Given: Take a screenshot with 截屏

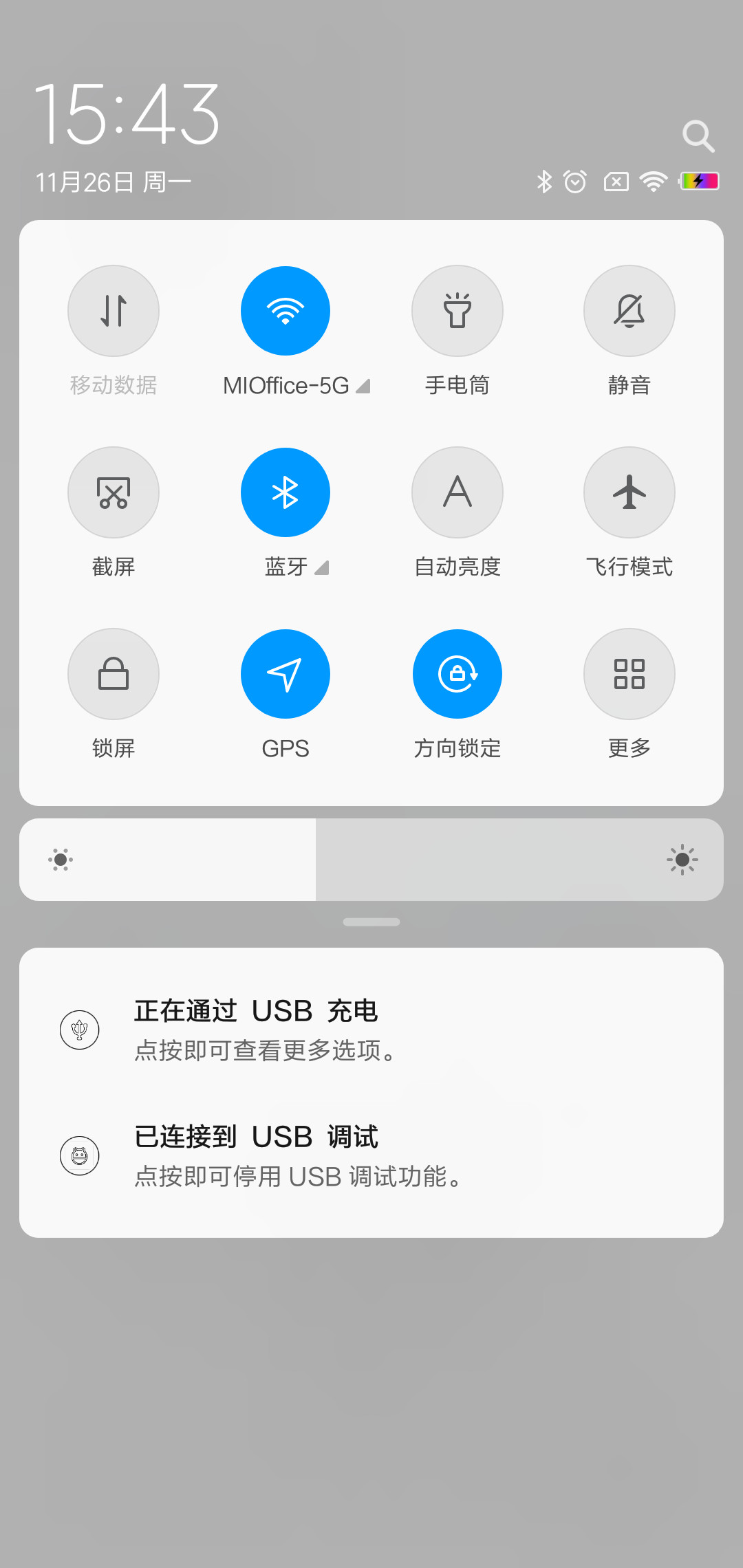Looking at the screenshot, I should (x=114, y=492).
